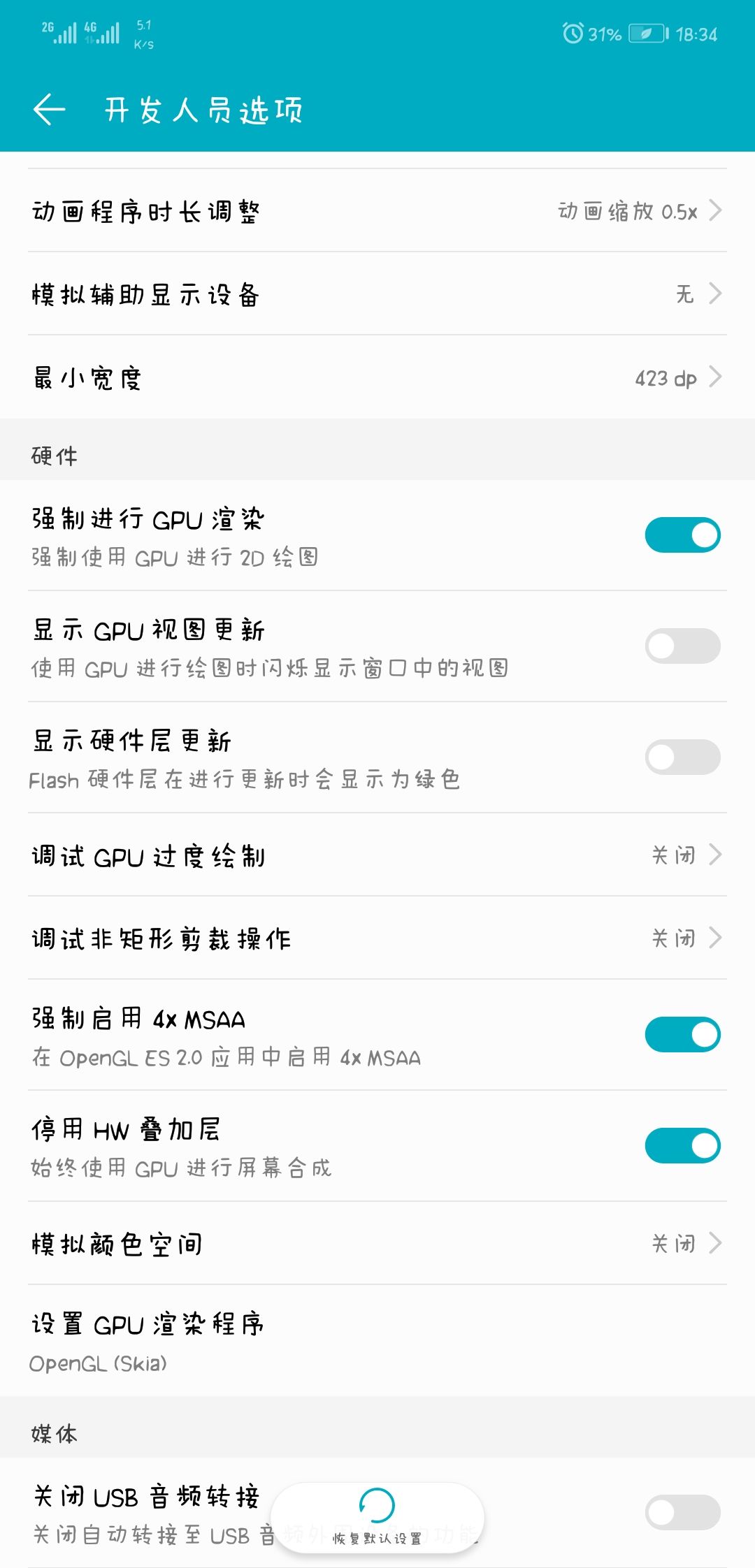Tap 恢复默认设置 button
The image size is (755, 1568).
(x=377, y=1518)
